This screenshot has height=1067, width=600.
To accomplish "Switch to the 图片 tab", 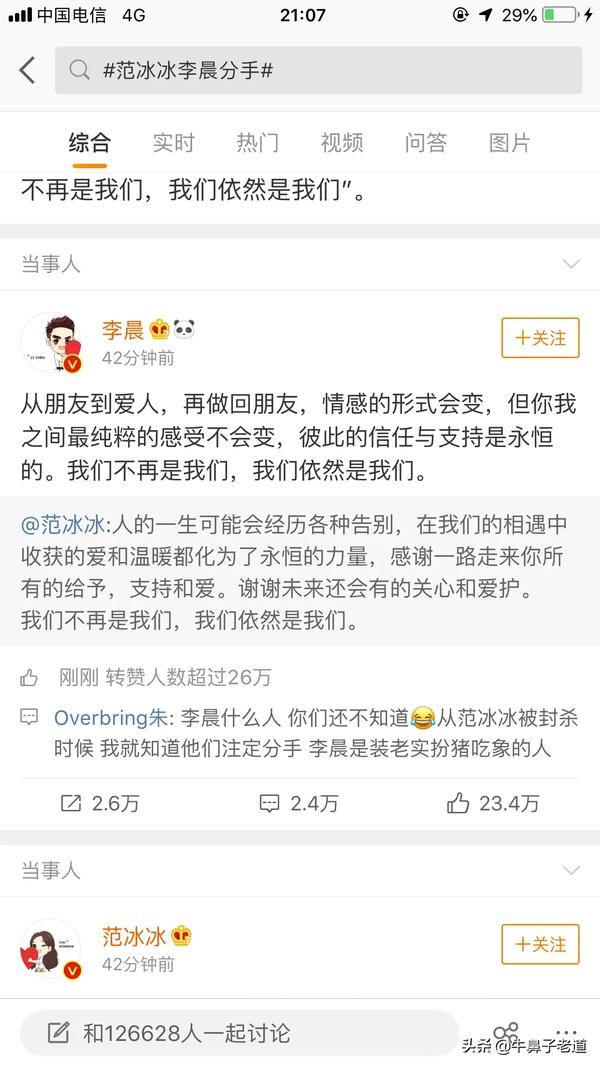I will point(509,143).
